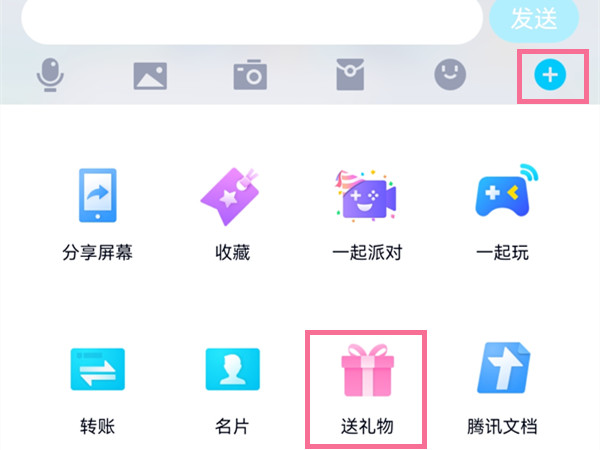Open the red packet icon
Screen dimensions: 600x450
coord(350,74)
